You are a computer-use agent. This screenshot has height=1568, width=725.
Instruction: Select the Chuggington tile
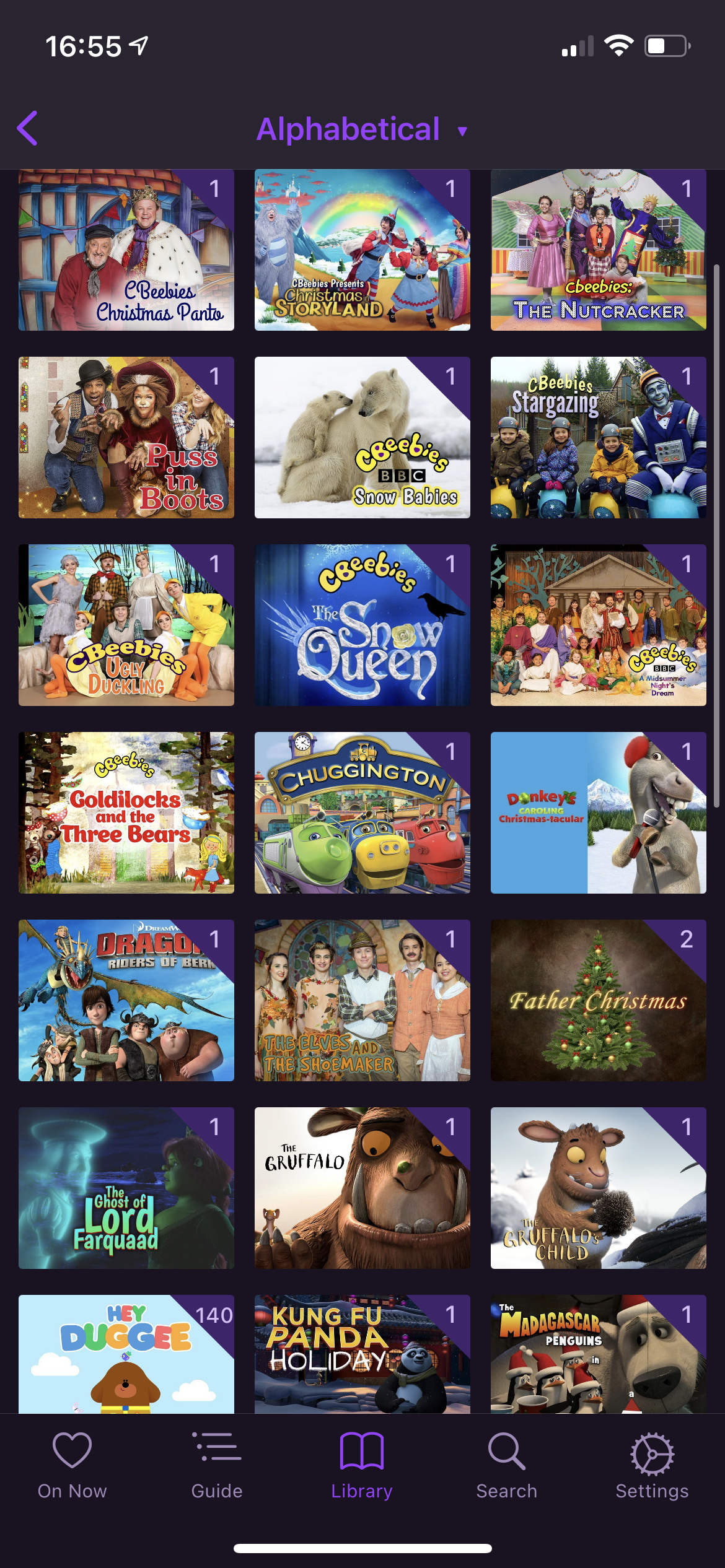point(362,813)
